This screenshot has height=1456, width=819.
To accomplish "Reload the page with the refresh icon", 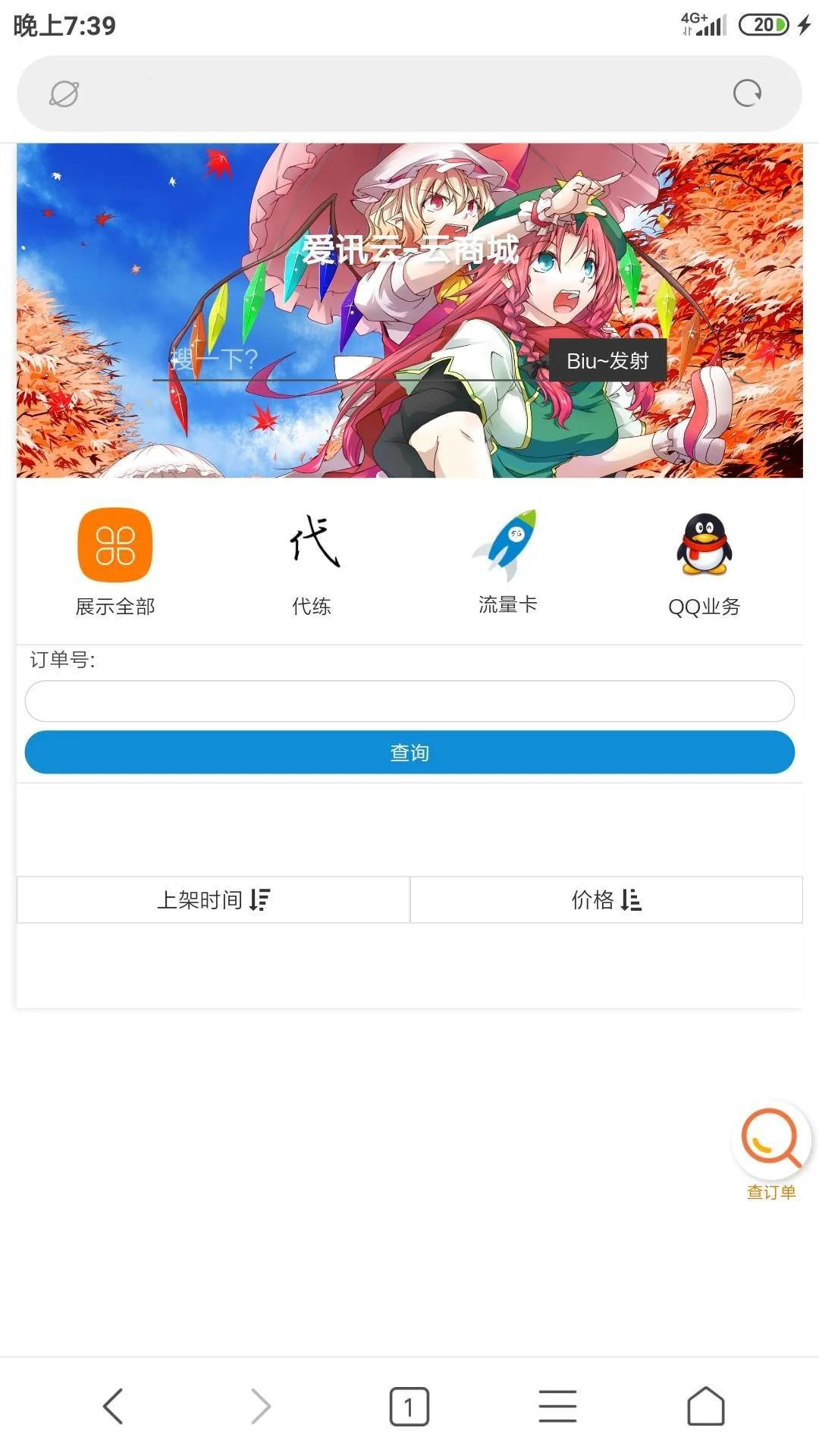I will tap(747, 93).
